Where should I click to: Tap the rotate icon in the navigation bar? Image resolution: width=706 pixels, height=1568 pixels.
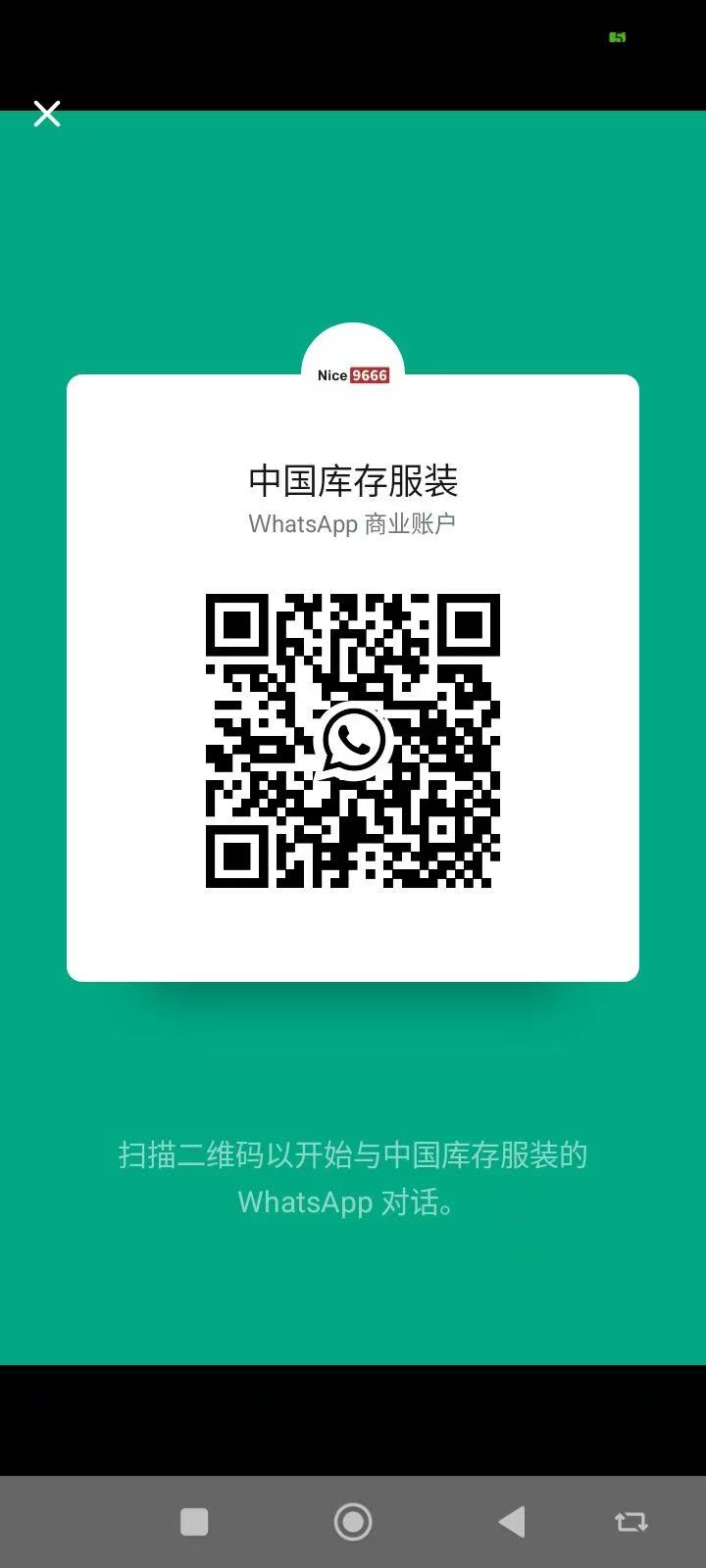[x=630, y=1521]
